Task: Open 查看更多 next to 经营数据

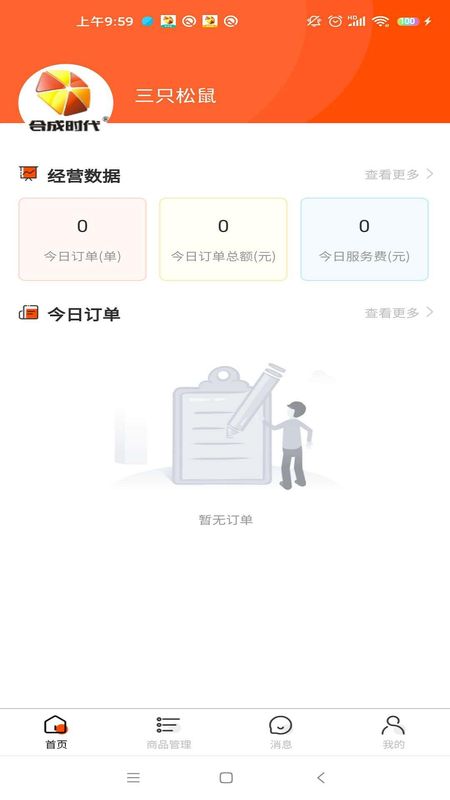Action: click(399, 174)
